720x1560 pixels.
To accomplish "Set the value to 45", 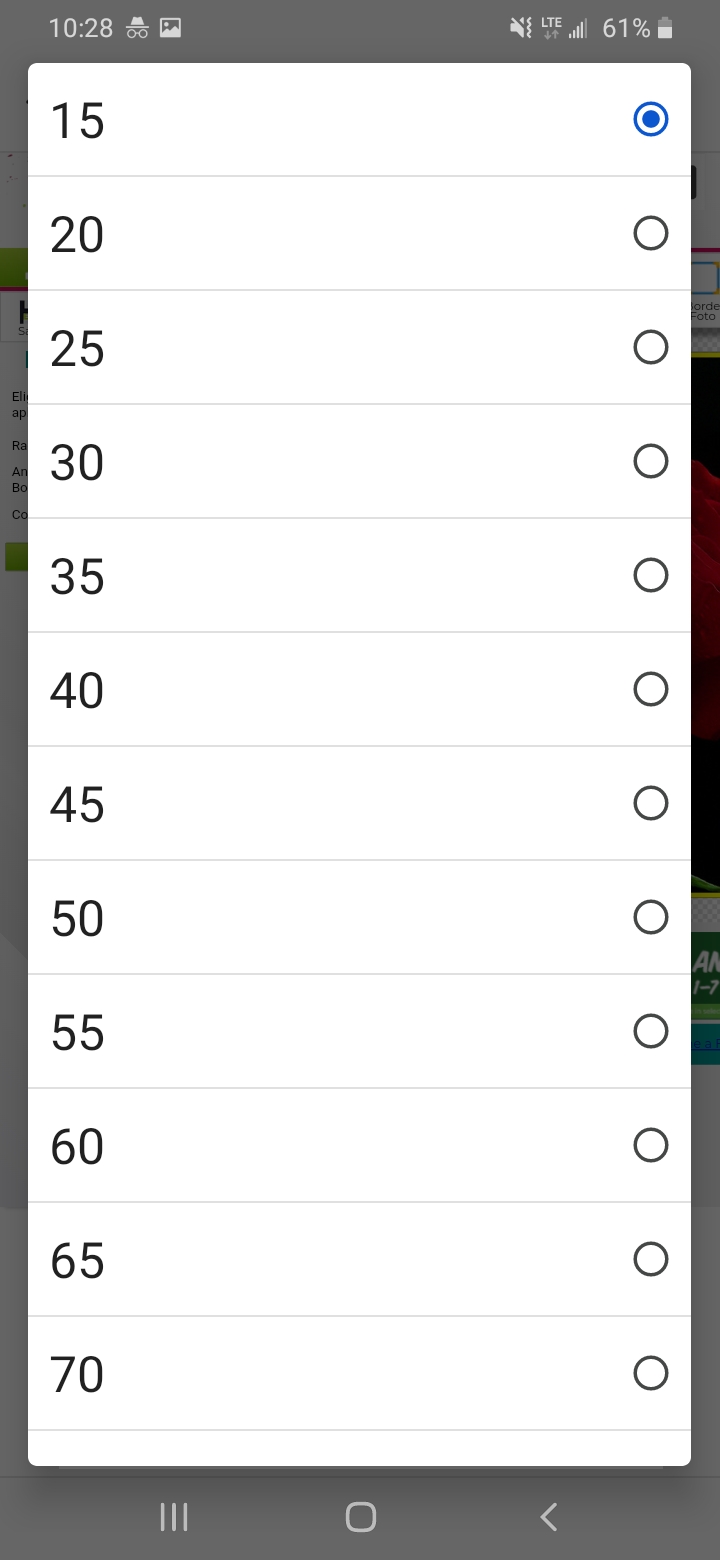I will (x=359, y=804).
